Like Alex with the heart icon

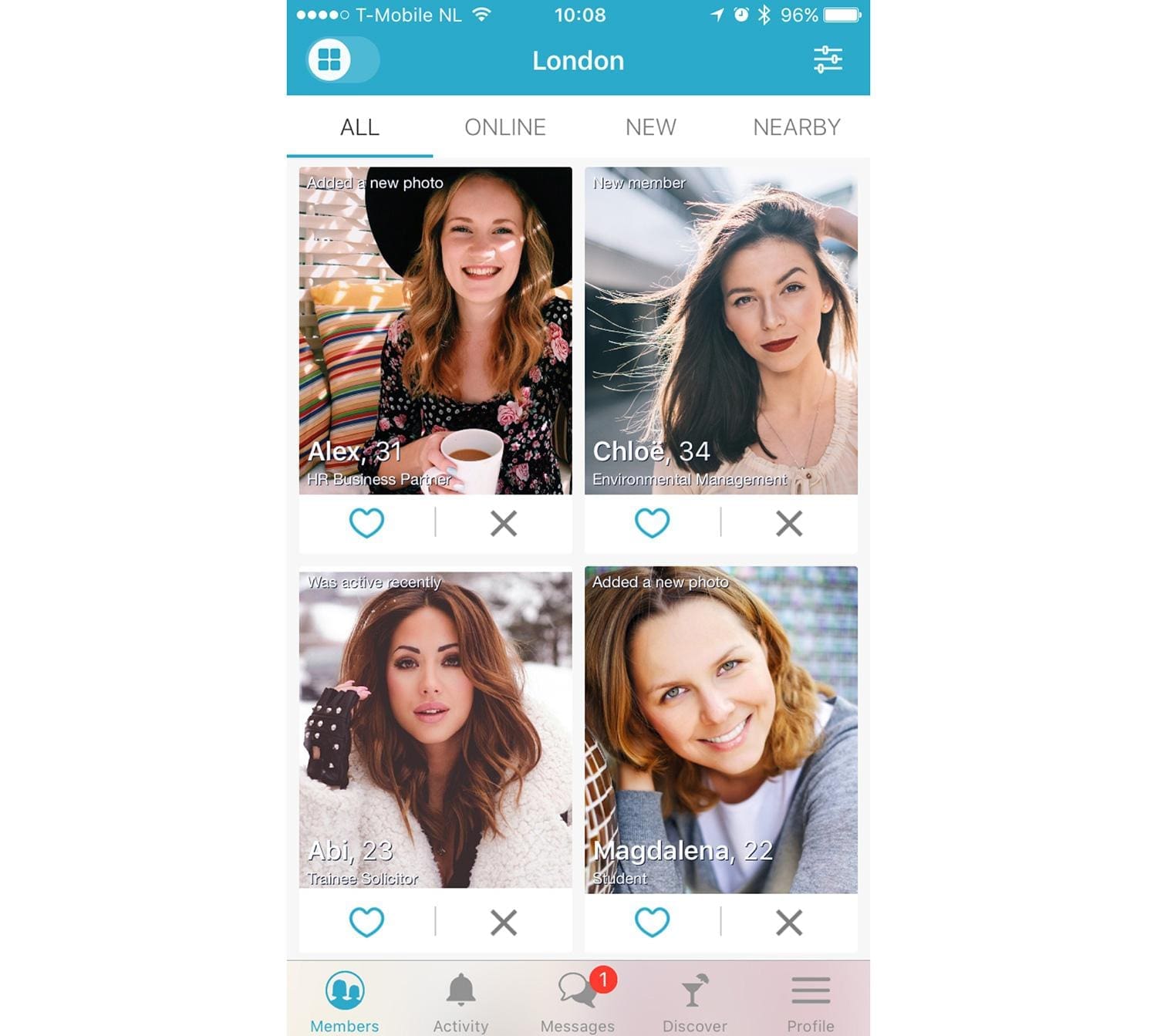tap(366, 523)
